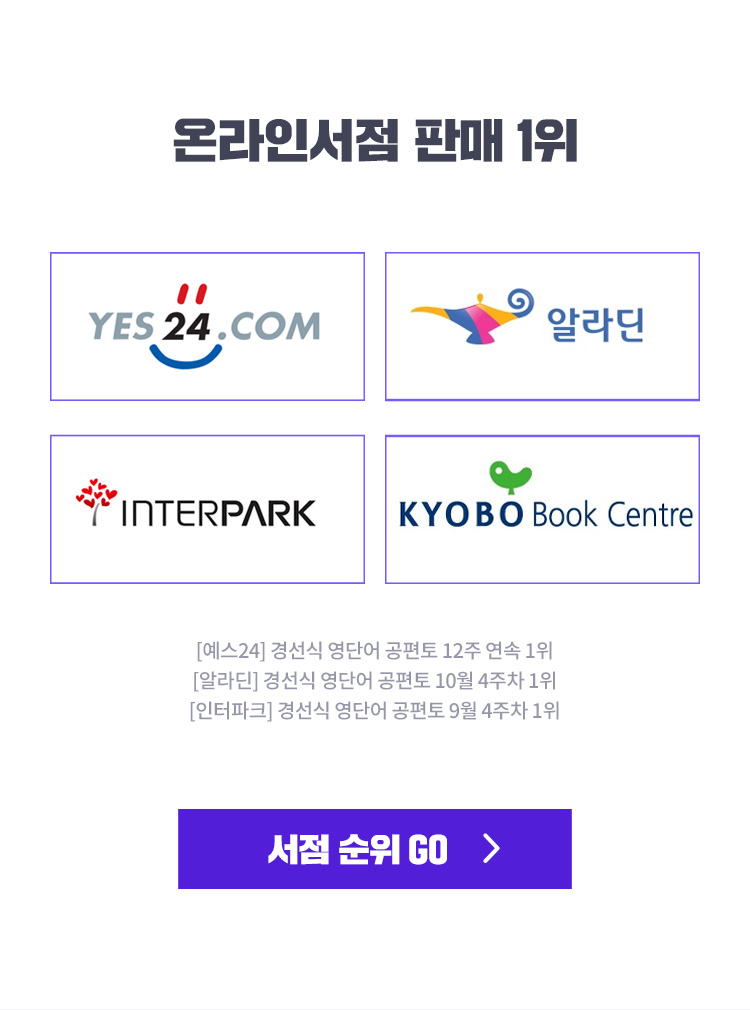The width and height of the screenshot is (750, 1010).
Task: Tap the 서점 순위 GO button
Action: [x=374, y=849]
